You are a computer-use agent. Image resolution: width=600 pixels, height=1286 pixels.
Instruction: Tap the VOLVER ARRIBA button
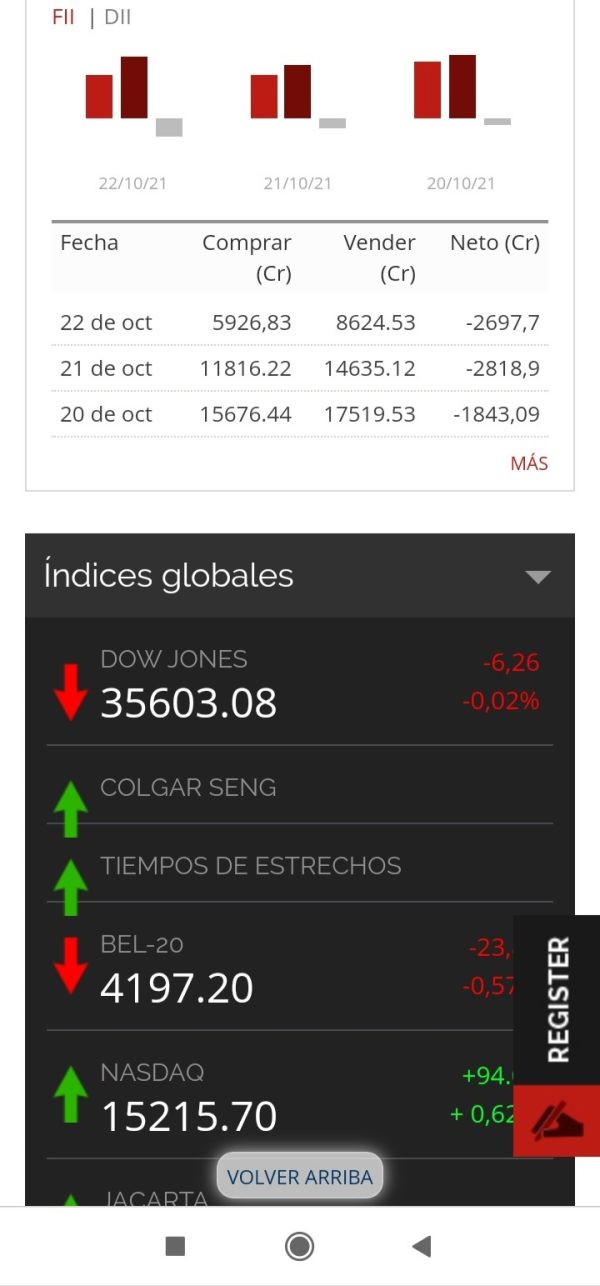(x=300, y=1177)
